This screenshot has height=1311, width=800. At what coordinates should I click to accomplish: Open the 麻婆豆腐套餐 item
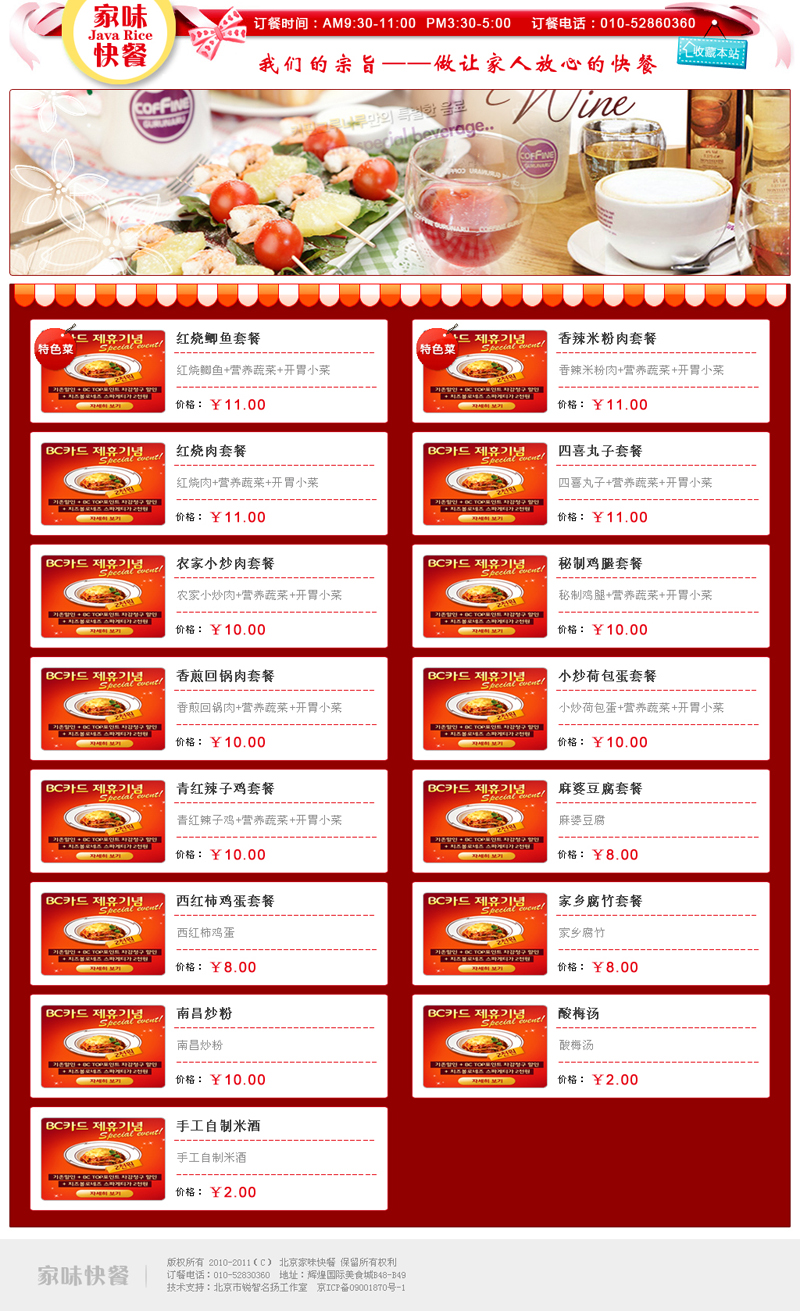tap(591, 821)
